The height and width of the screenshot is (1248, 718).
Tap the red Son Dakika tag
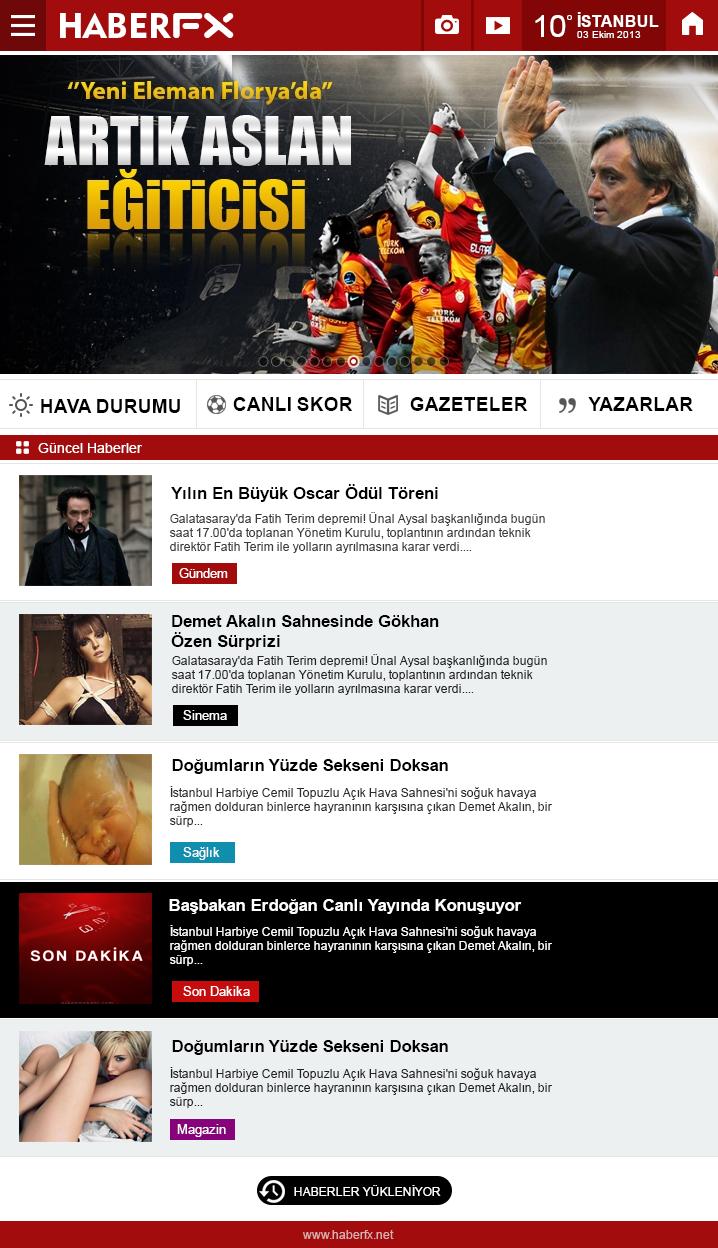click(215, 991)
